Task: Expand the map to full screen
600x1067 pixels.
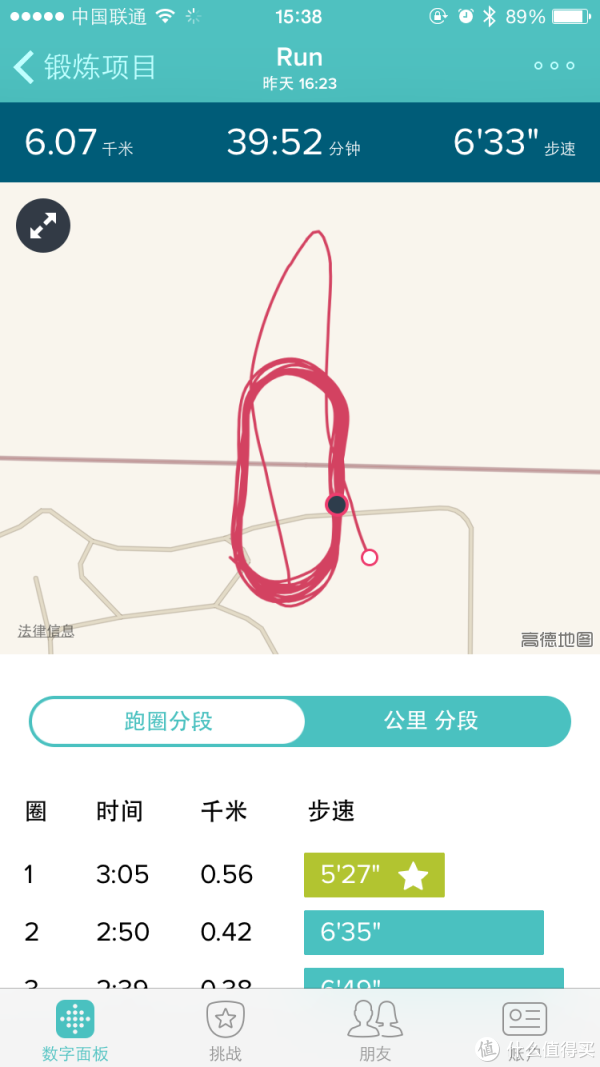Action: pyautogui.click(x=43, y=226)
